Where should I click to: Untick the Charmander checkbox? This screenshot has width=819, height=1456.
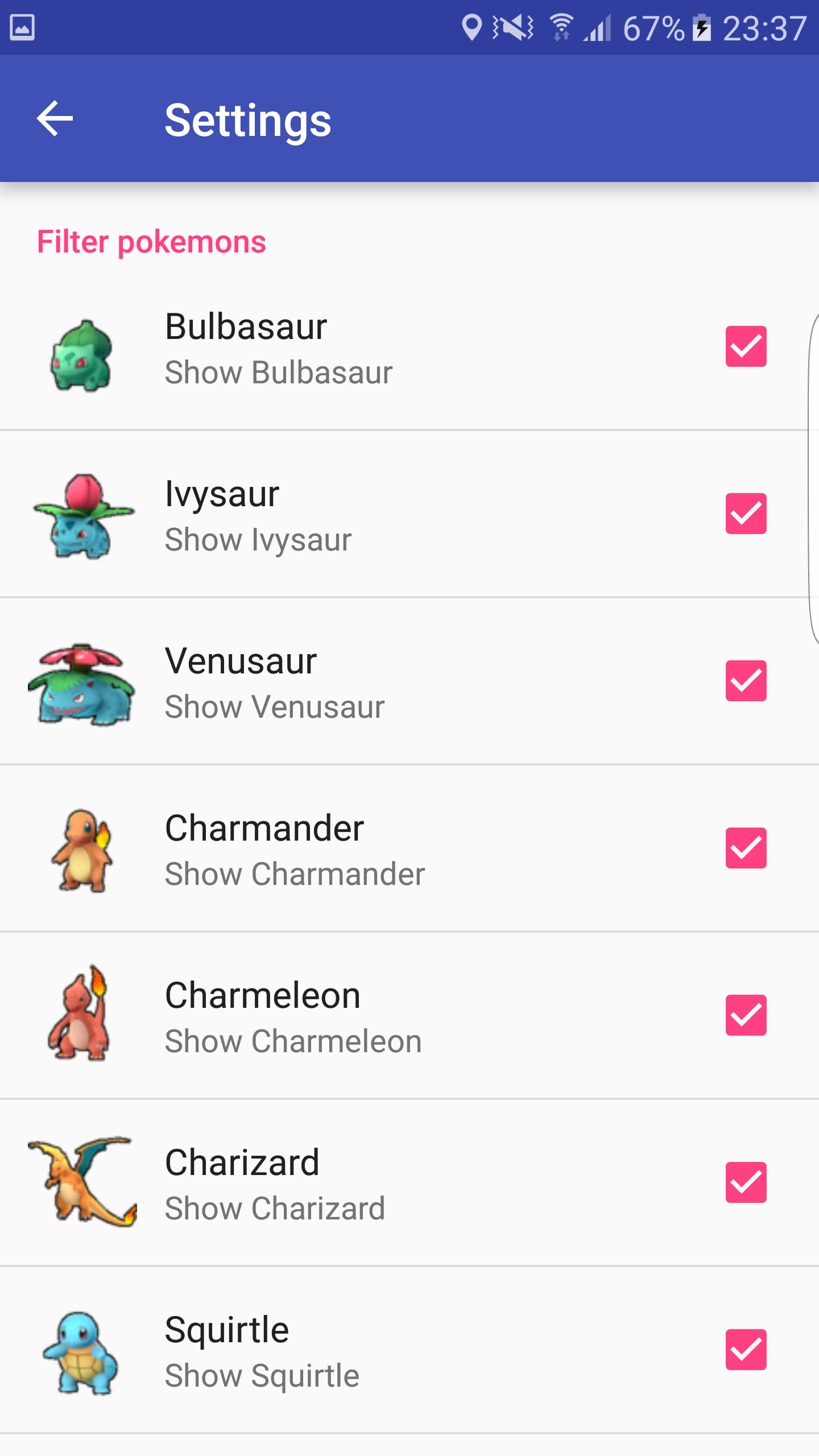746,848
